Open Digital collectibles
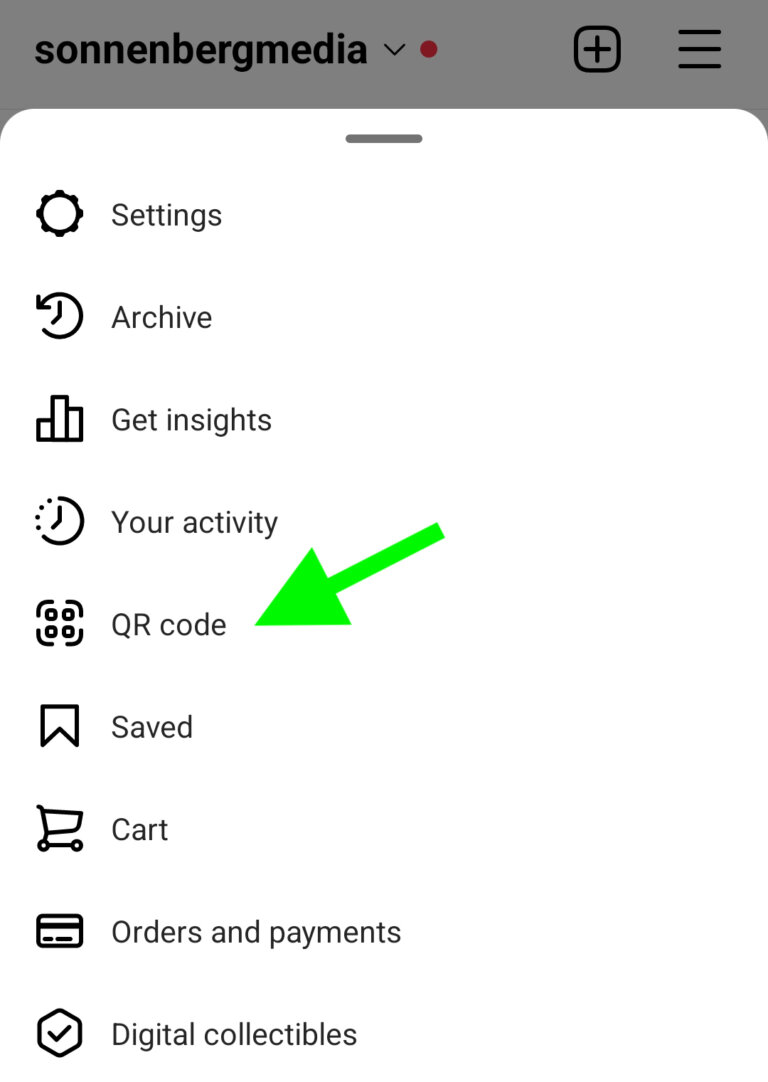The image size is (768, 1082). 235,1034
